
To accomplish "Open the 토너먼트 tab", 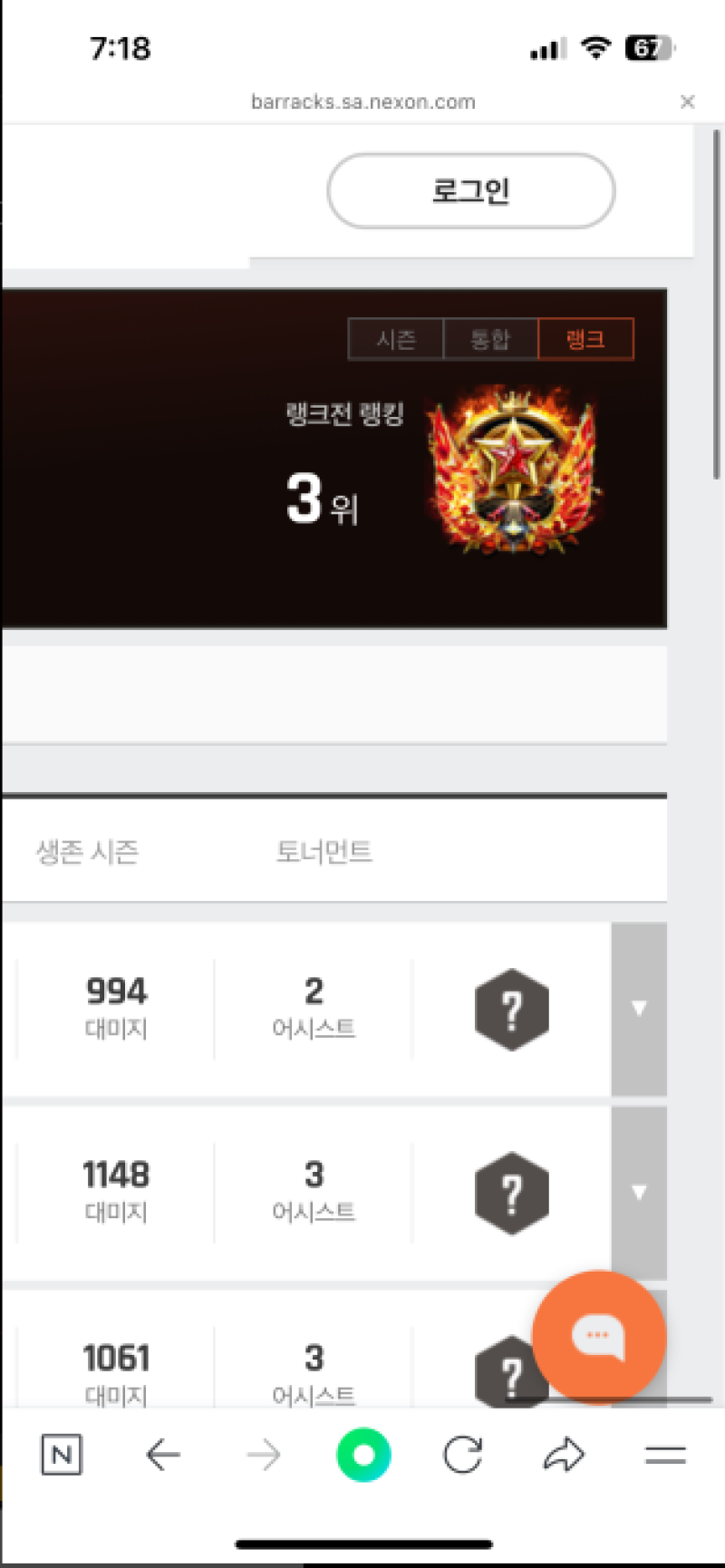I will 324,852.
